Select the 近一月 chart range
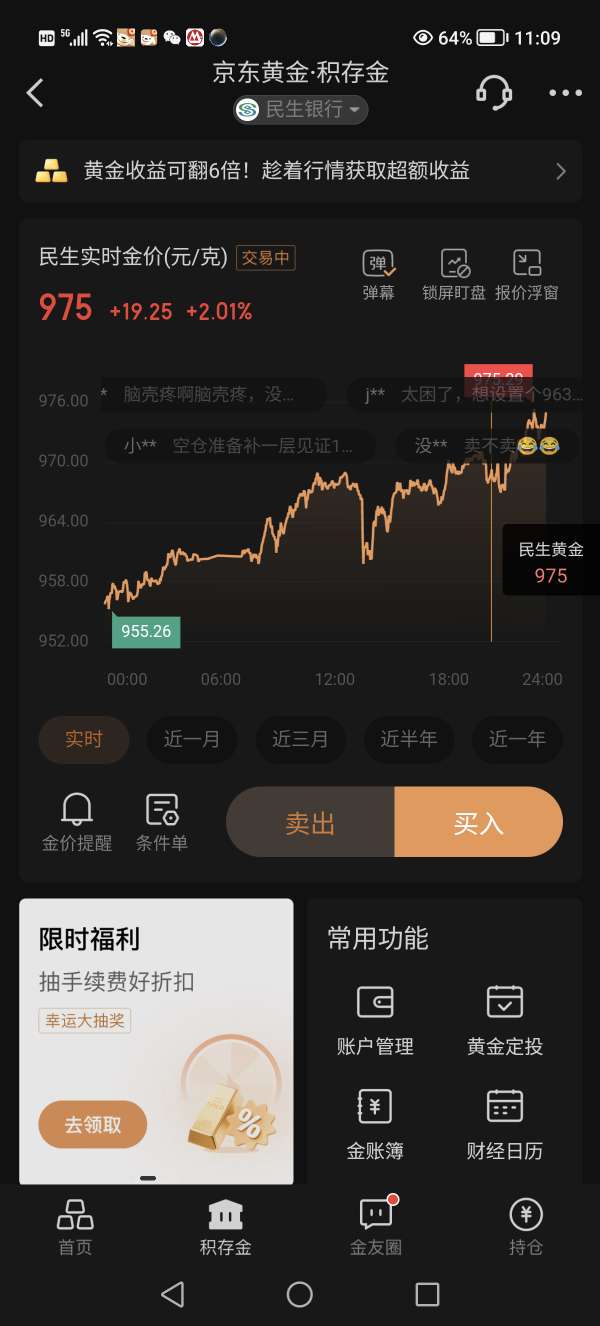Image resolution: width=600 pixels, height=1326 pixels. (x=192, y=740)
